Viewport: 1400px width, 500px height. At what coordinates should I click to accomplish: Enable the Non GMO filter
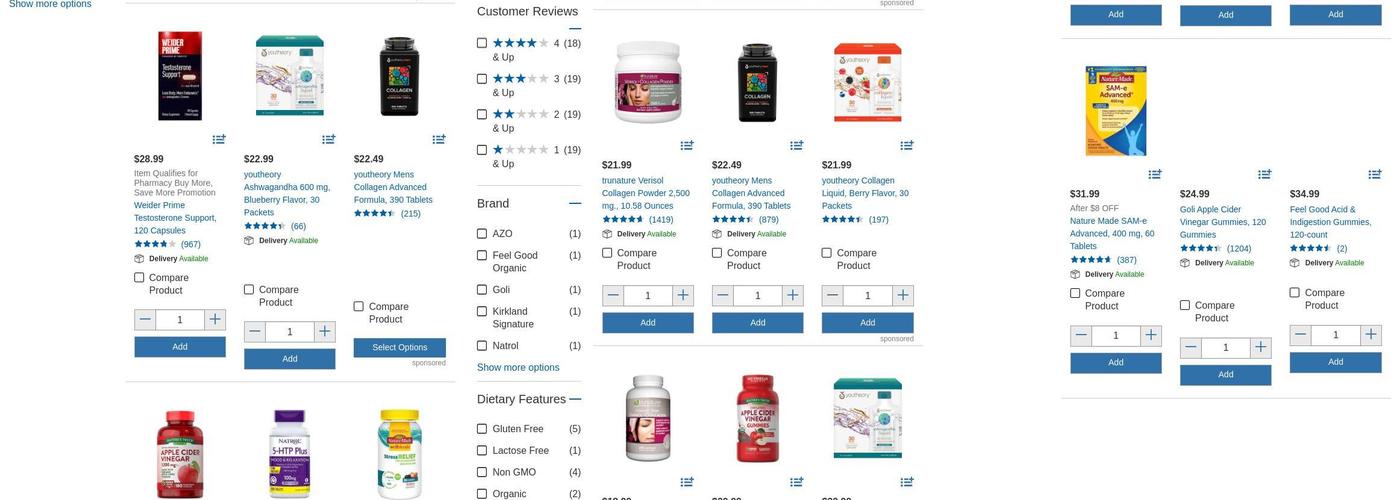click(482, 473)
